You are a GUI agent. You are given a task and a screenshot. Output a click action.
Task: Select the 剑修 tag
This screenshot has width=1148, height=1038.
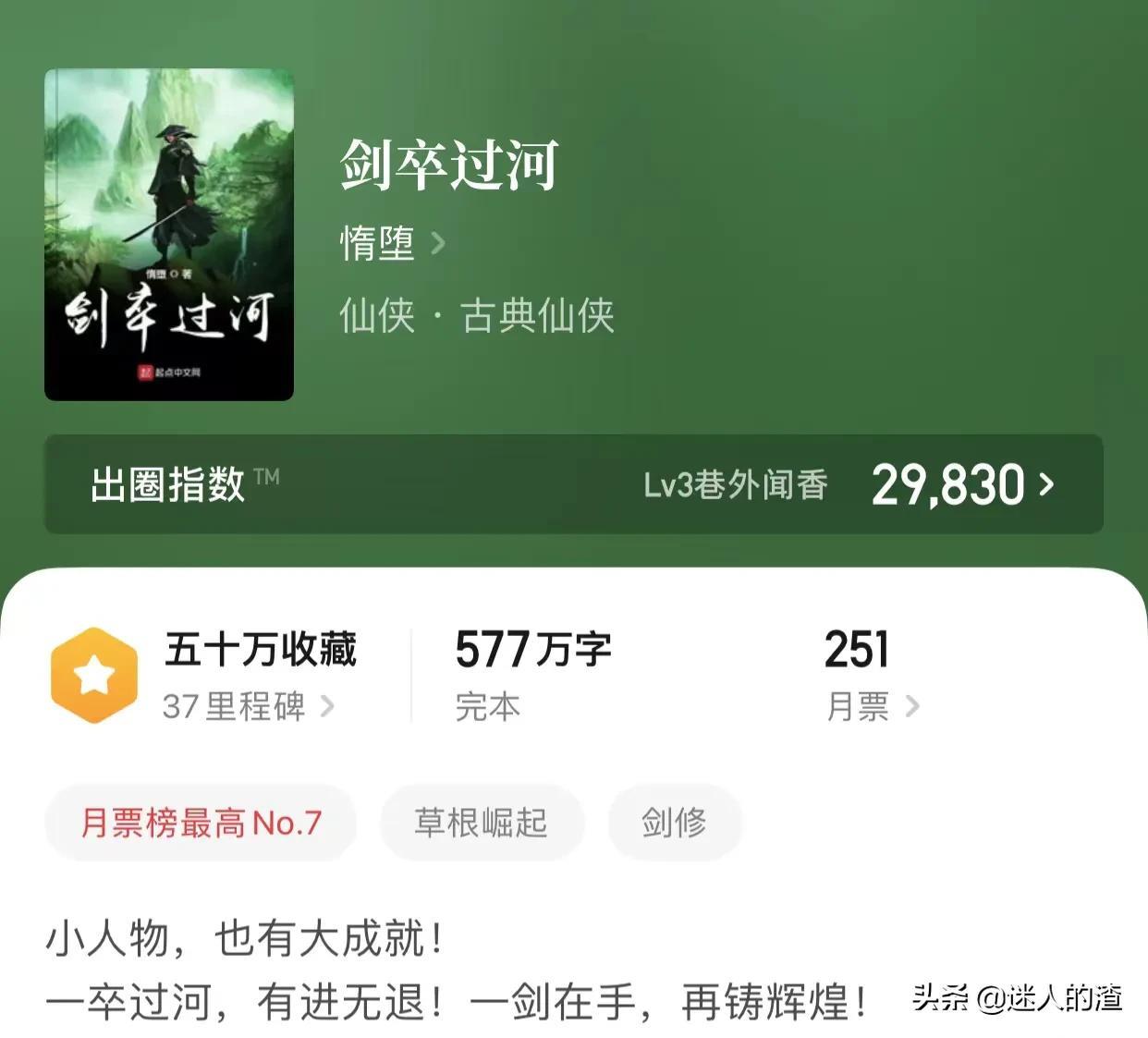(x=674, y=823)
